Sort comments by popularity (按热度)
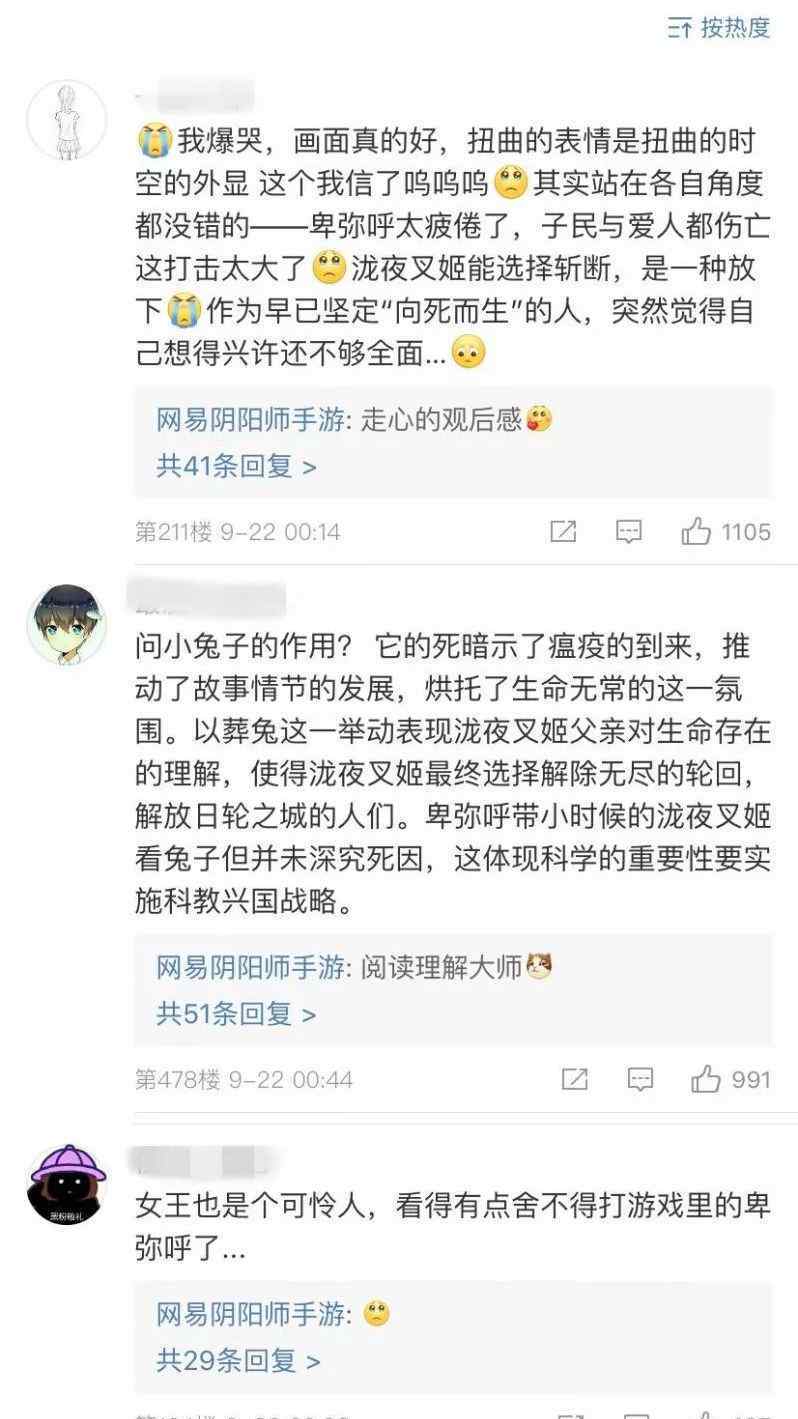 tap(719, 28)
